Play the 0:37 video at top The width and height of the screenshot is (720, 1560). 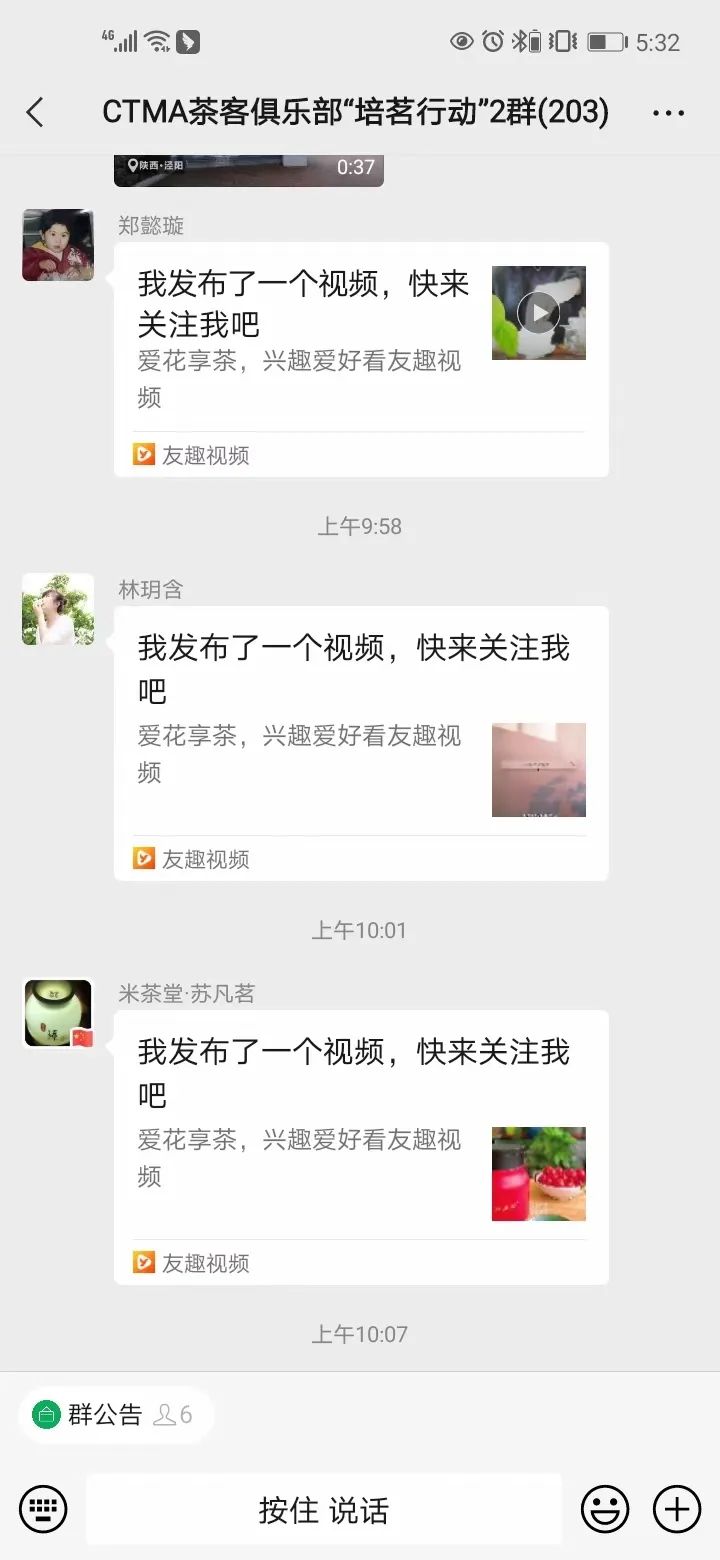[248, 170]
